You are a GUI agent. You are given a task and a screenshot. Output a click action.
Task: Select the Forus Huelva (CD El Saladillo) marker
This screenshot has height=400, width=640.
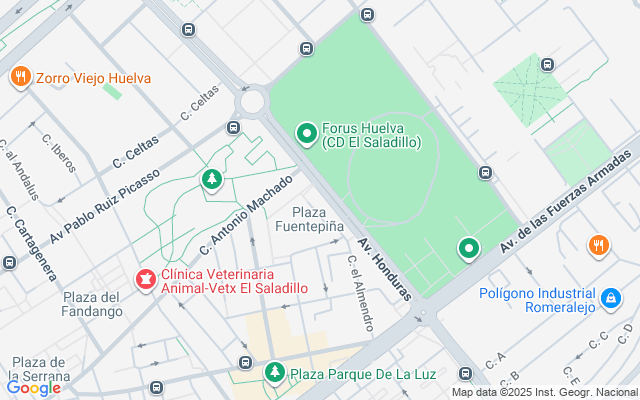306,132
